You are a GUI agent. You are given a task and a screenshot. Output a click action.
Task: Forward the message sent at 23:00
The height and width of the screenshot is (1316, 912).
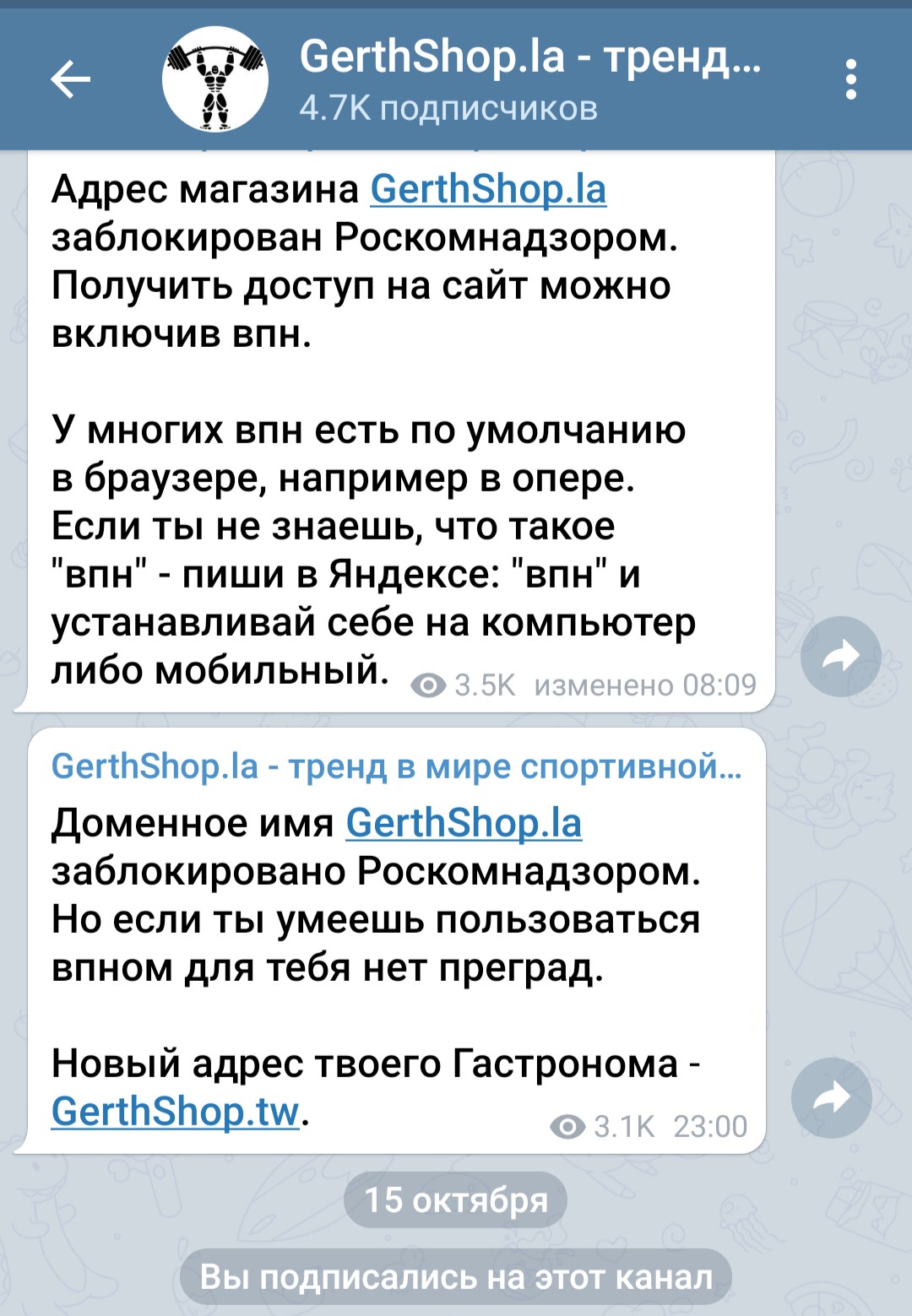(831, 1097)
